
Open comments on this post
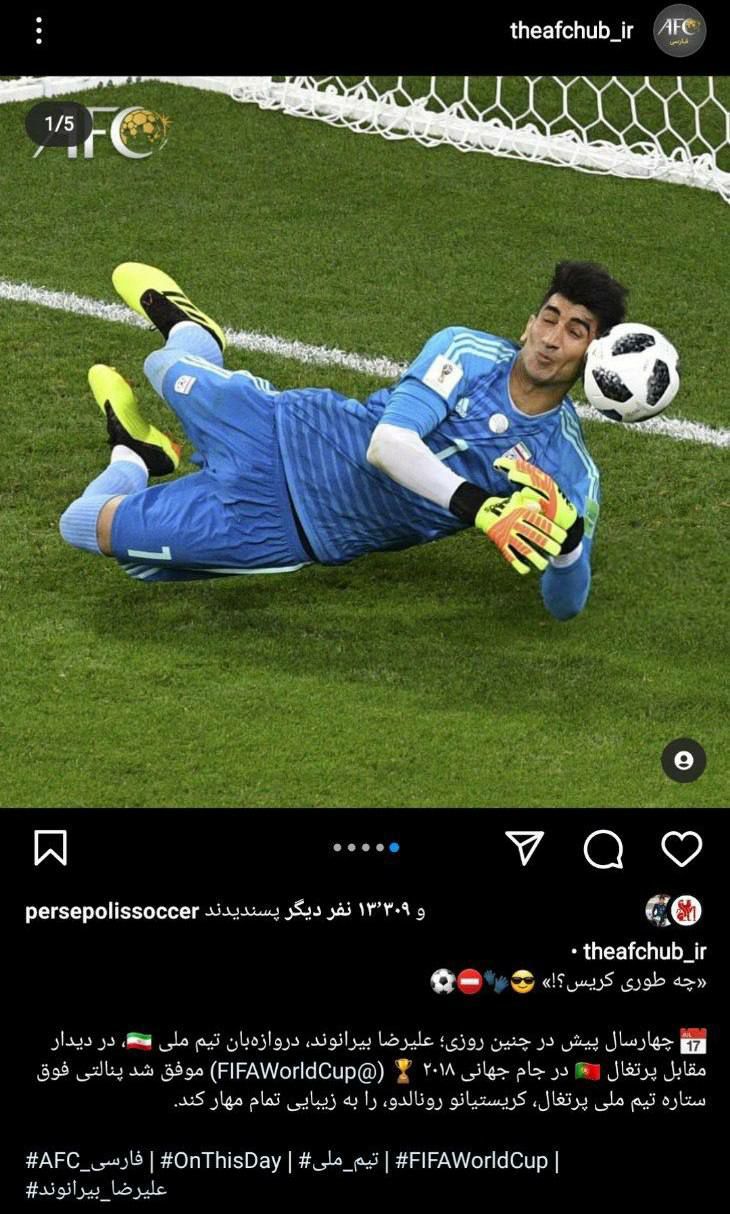[603, 850]
